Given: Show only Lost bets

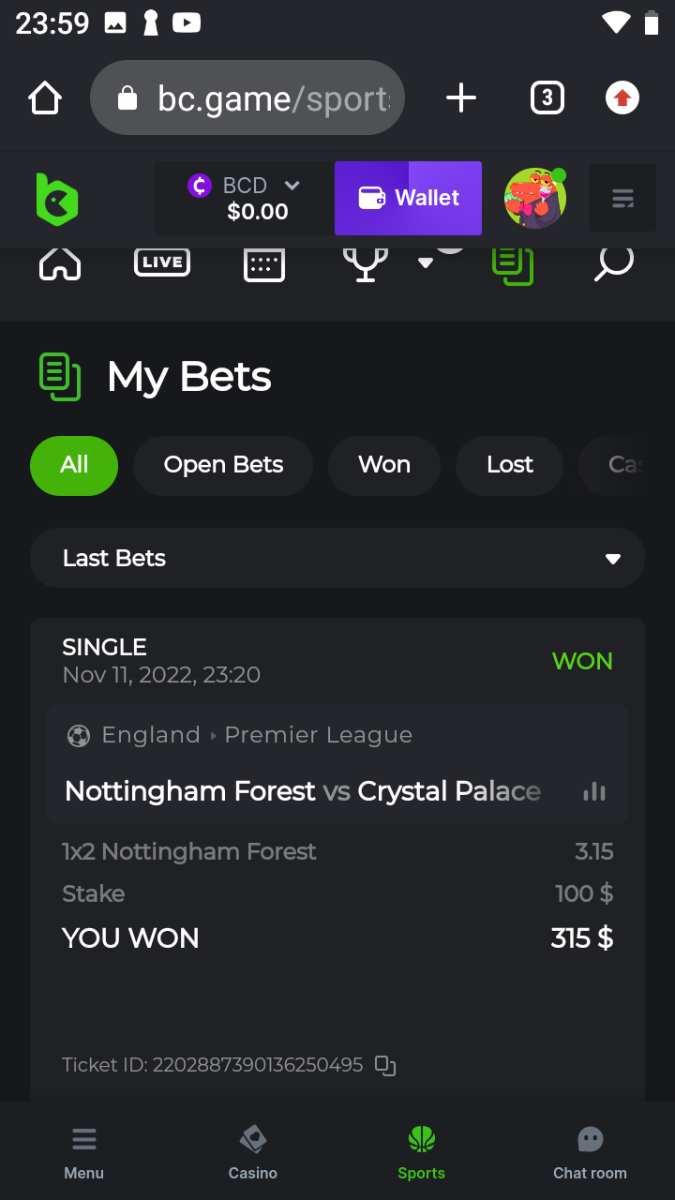Looking at the screenshot, I should (x=509, y=465).
